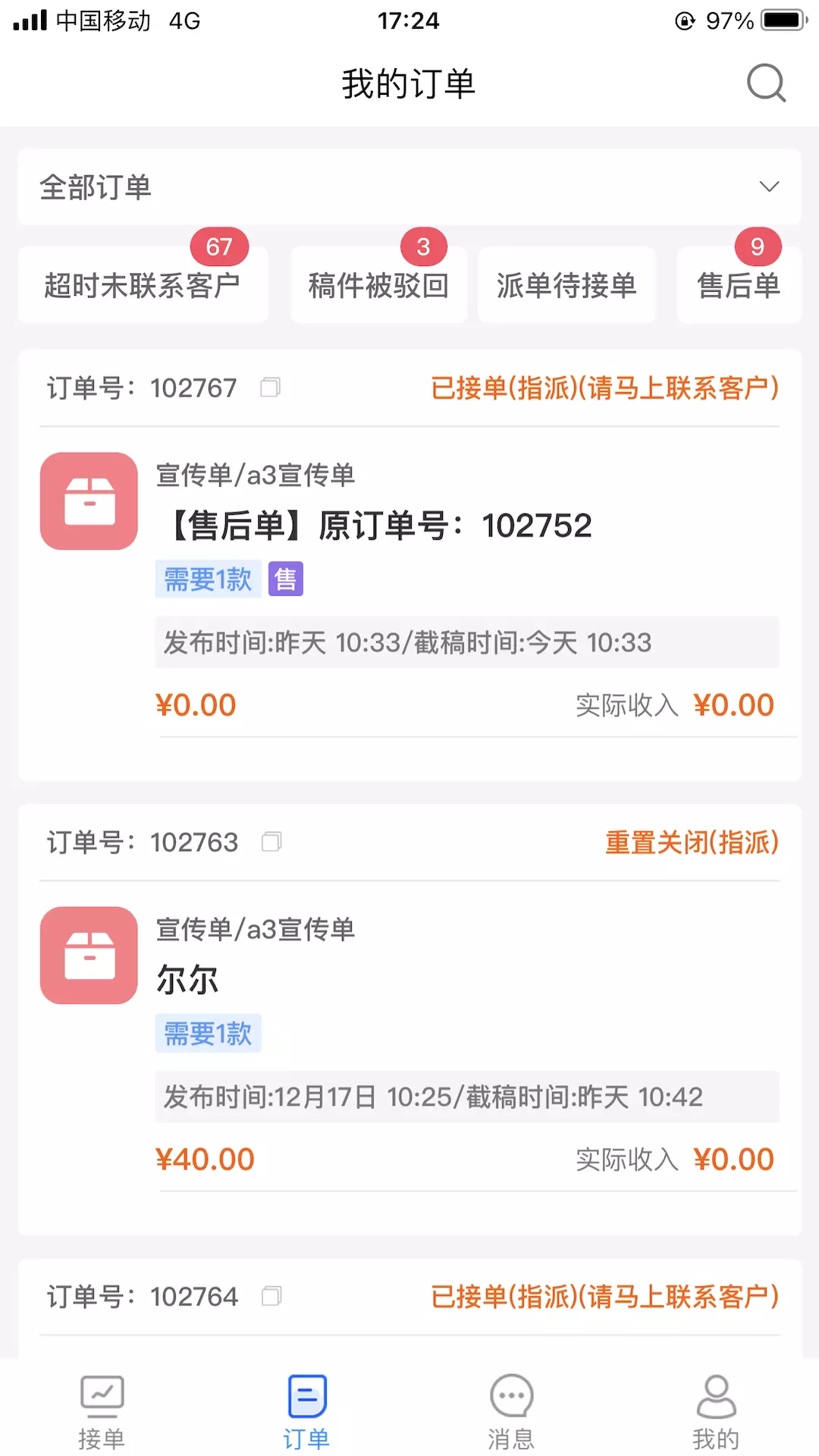Copy order number 102764
819x1456 pixels.
271,1296
